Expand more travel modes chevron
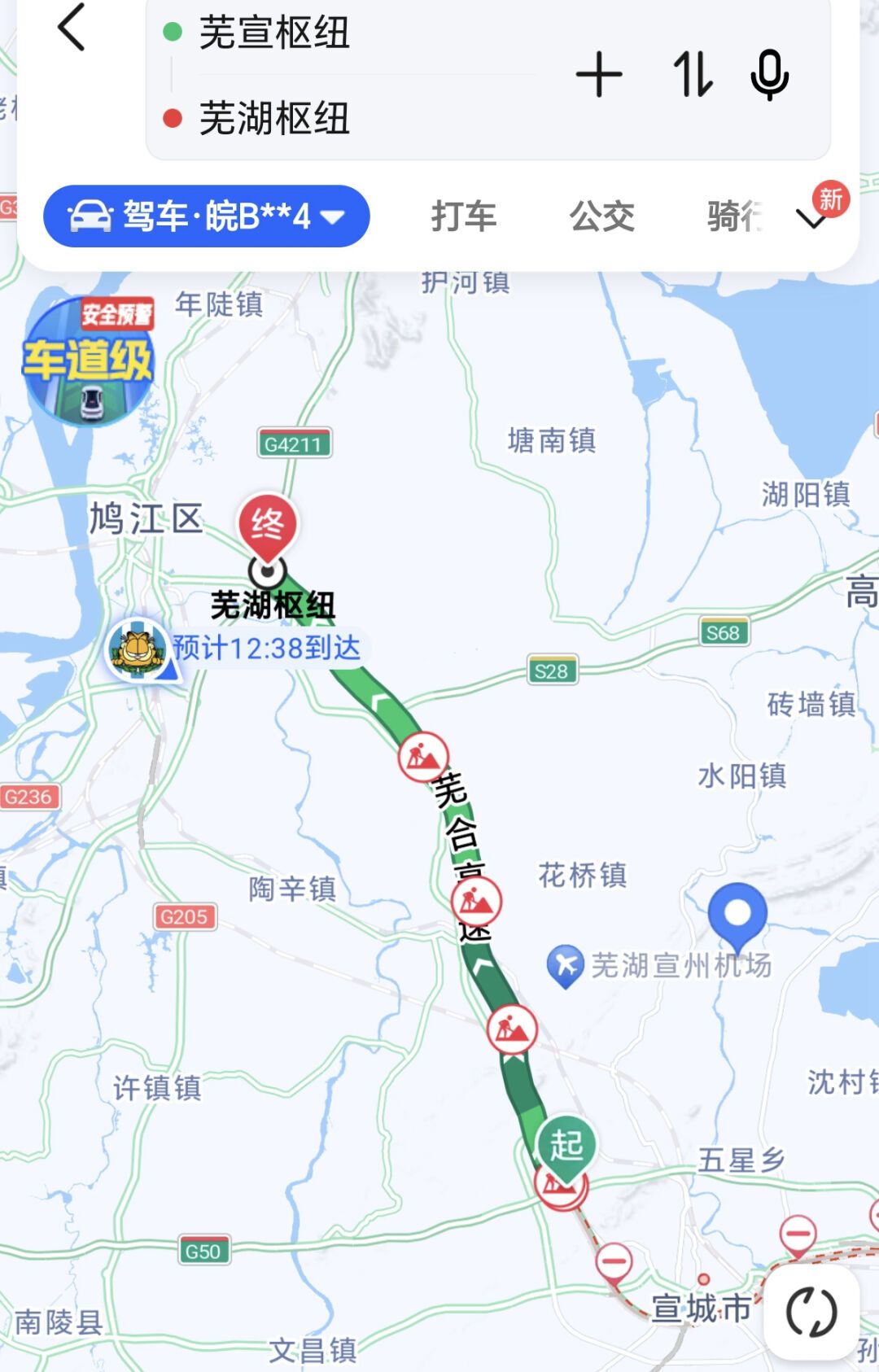Screen dimensions: 879x1372 coord(811,218)
